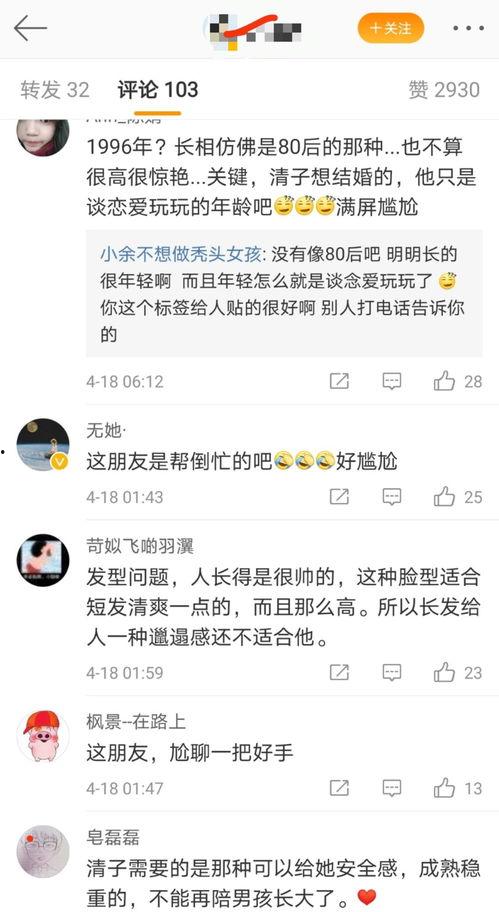Repost the comment posted 4-18 06:12
499x912 pixels.
(340, 382)
